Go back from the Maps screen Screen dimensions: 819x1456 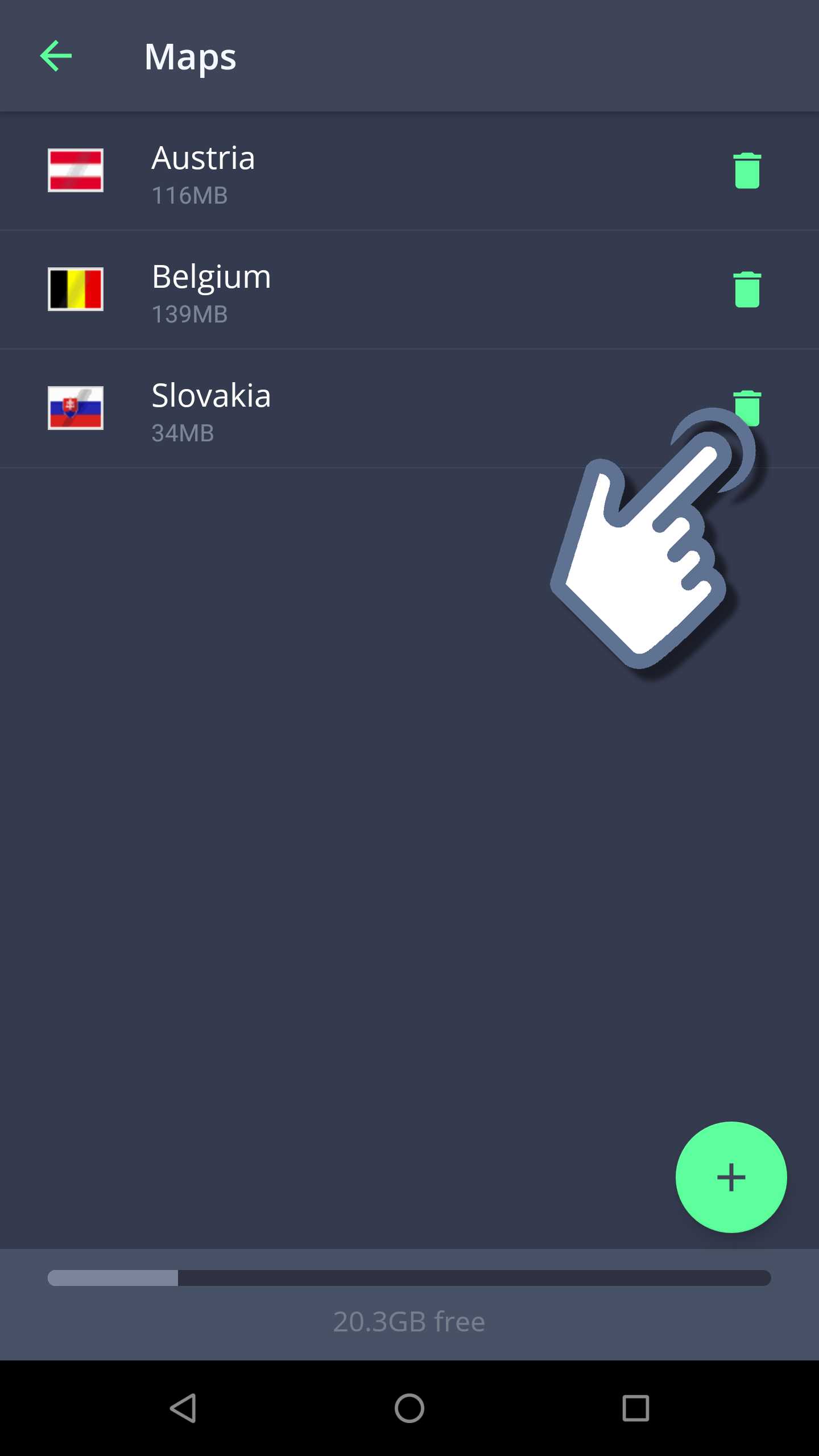tap(56, 56)
